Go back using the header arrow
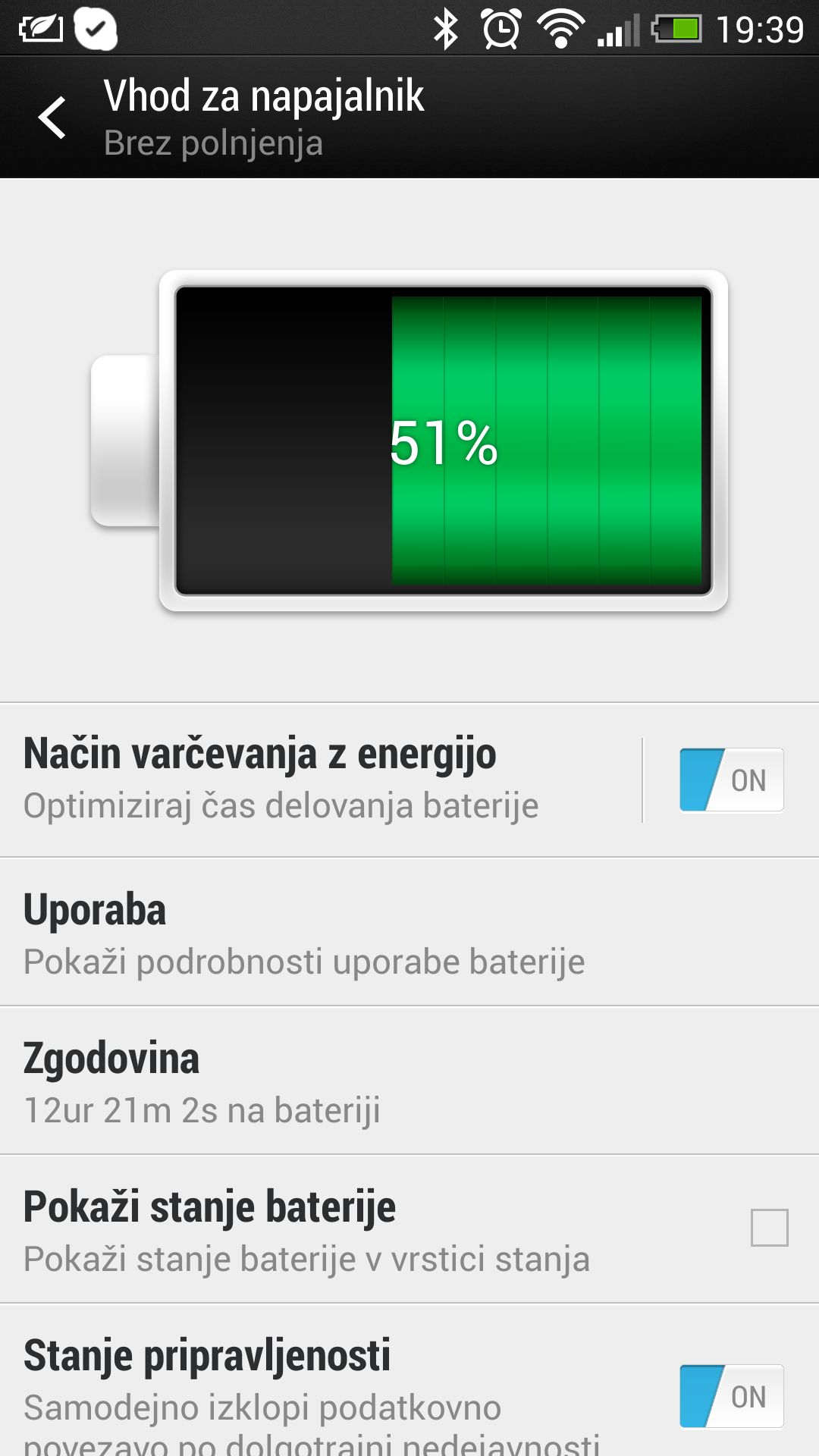Image resolution: width=819 pixels, height=1456 pixels. (53, 118)
